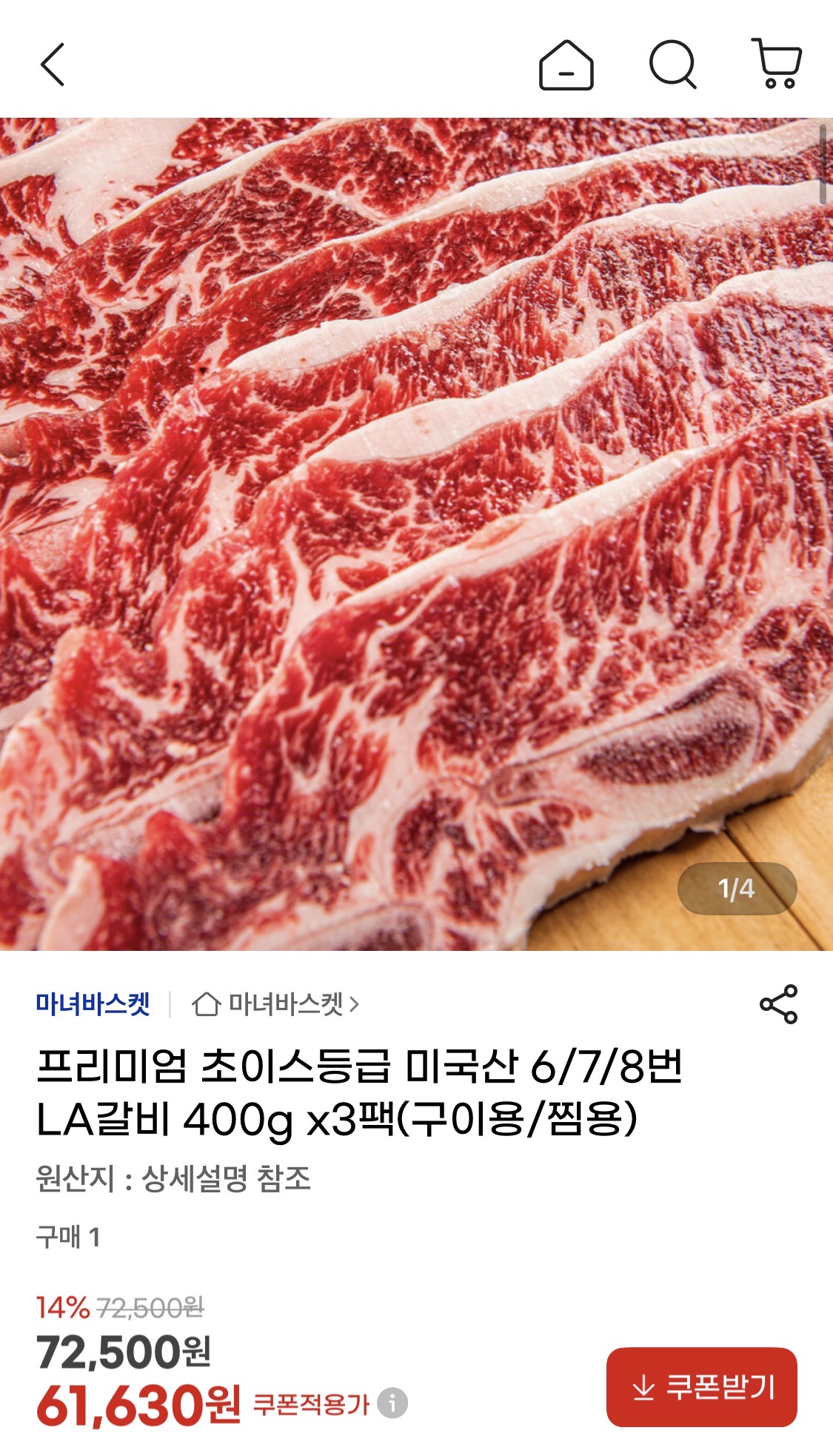Viewport: 833px width, 1456px height.
Task: Open the LA갈비 product photo
Action: pyautogui.click(x=416, y=533)
